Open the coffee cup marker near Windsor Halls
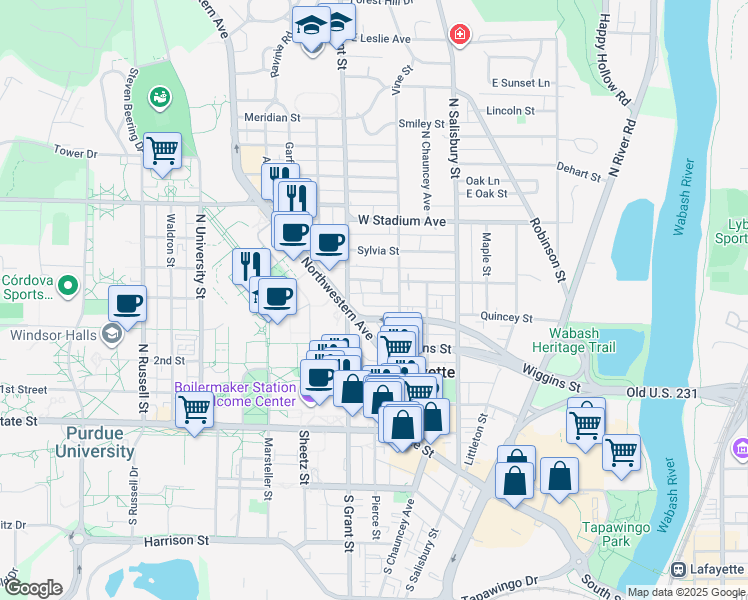Viewport: 748px width, 600px height. [x=127, y=303]
